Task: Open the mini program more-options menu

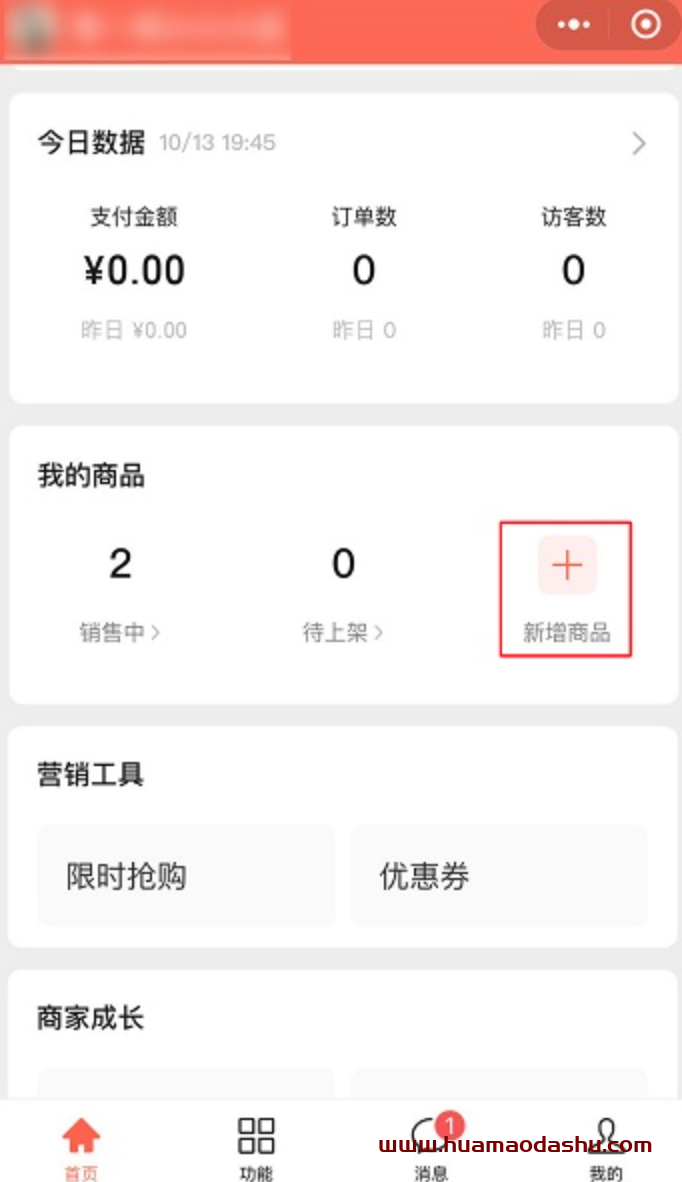Action: tap(573, 25)
